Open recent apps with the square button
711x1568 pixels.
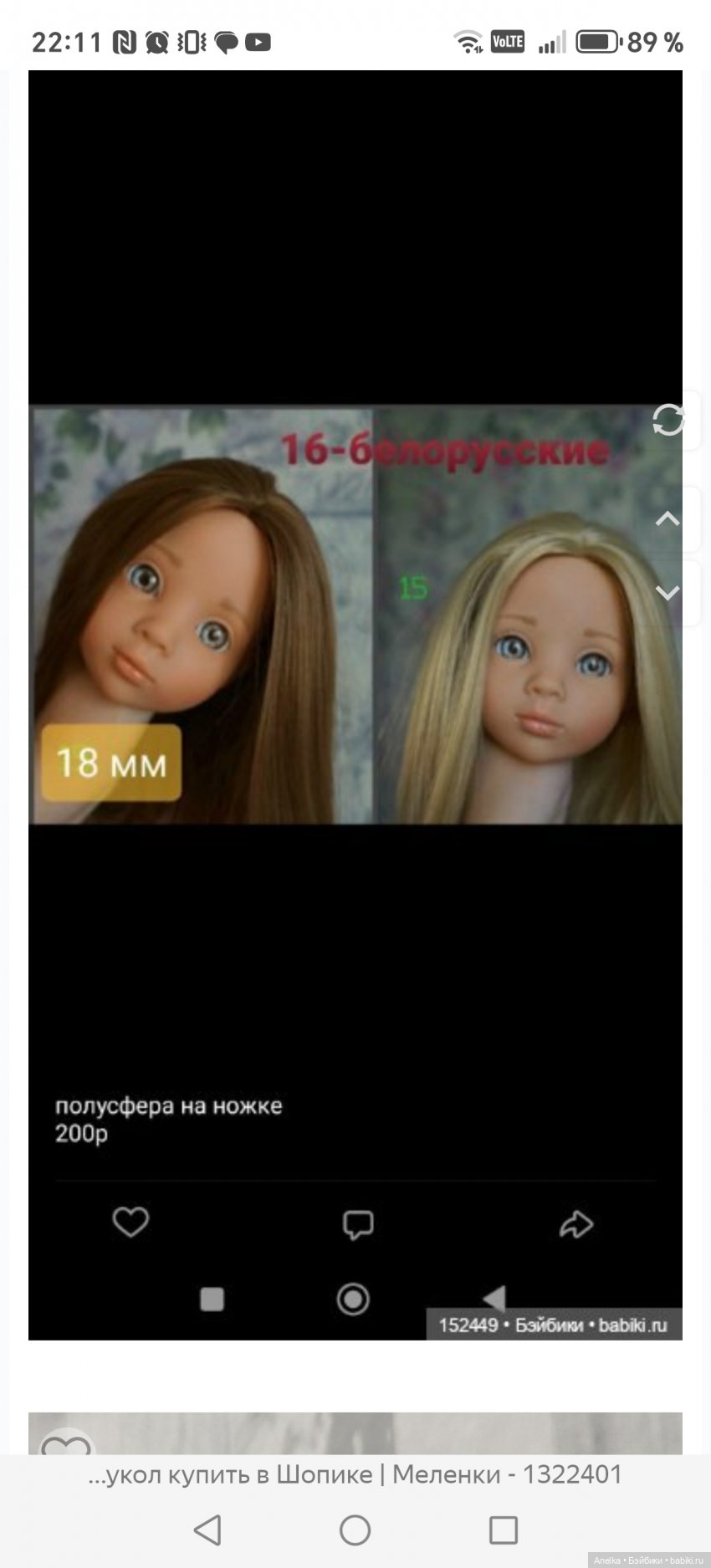503,1530
